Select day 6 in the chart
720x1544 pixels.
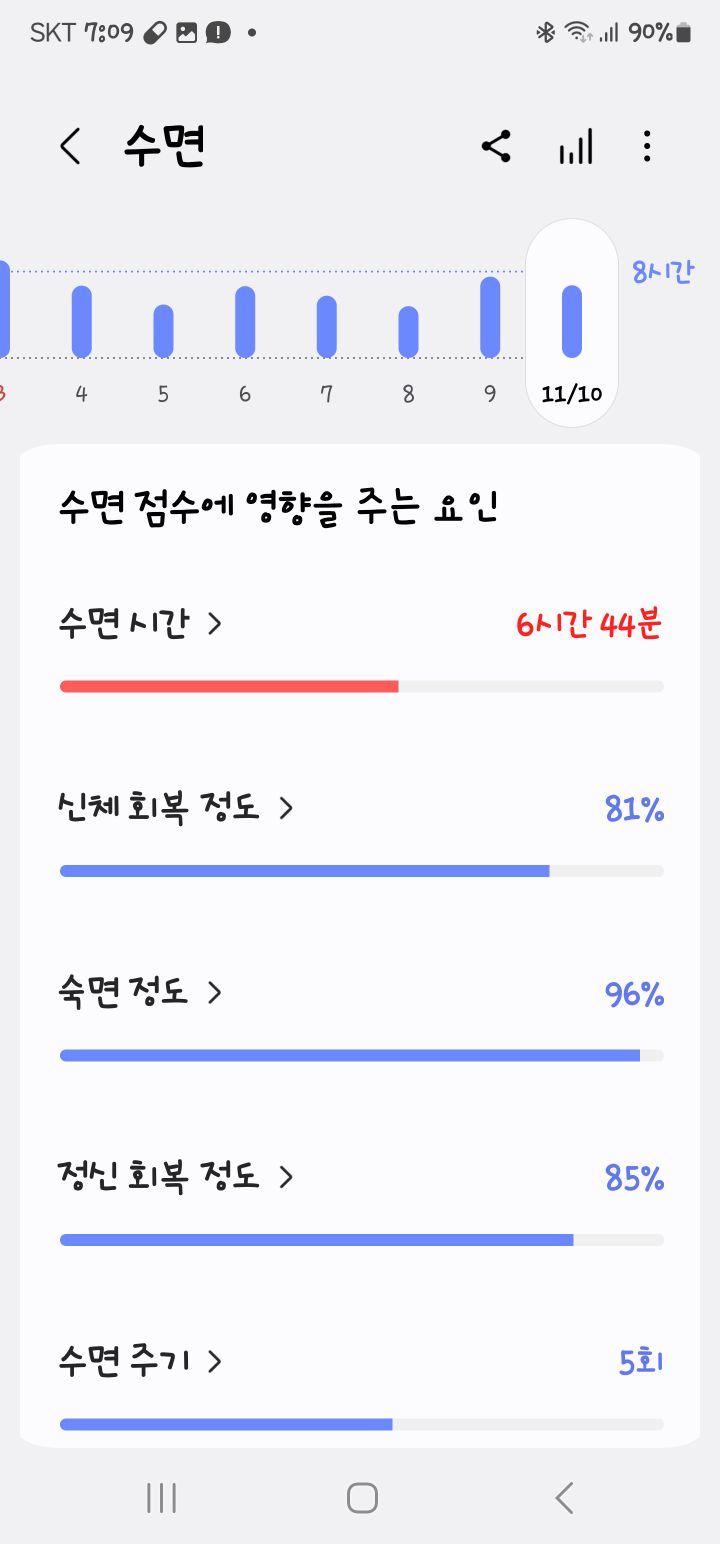point(245,322)
